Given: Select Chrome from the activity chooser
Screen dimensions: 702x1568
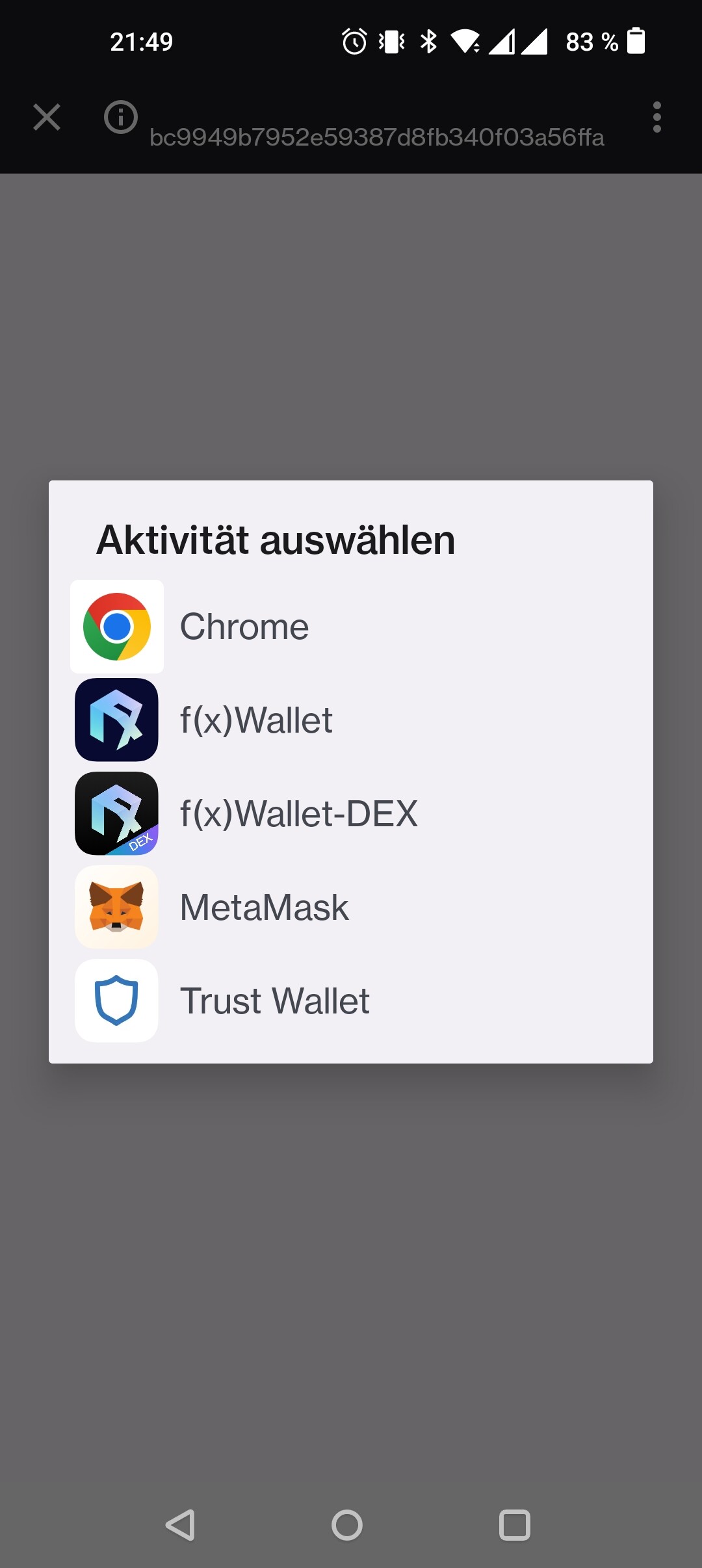Looking at the screenshot, I should coord(351,627).
